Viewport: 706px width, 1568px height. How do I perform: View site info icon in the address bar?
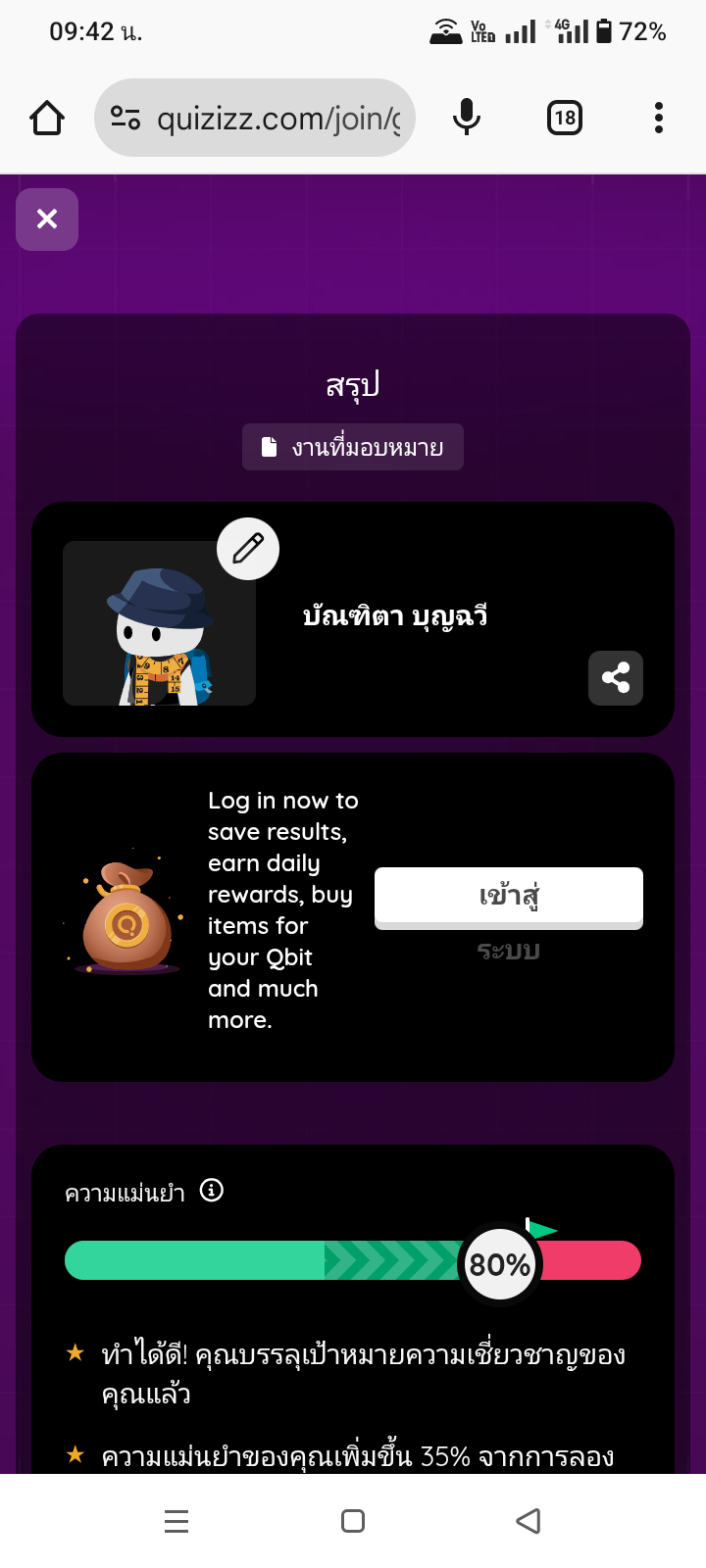[126, 119]
